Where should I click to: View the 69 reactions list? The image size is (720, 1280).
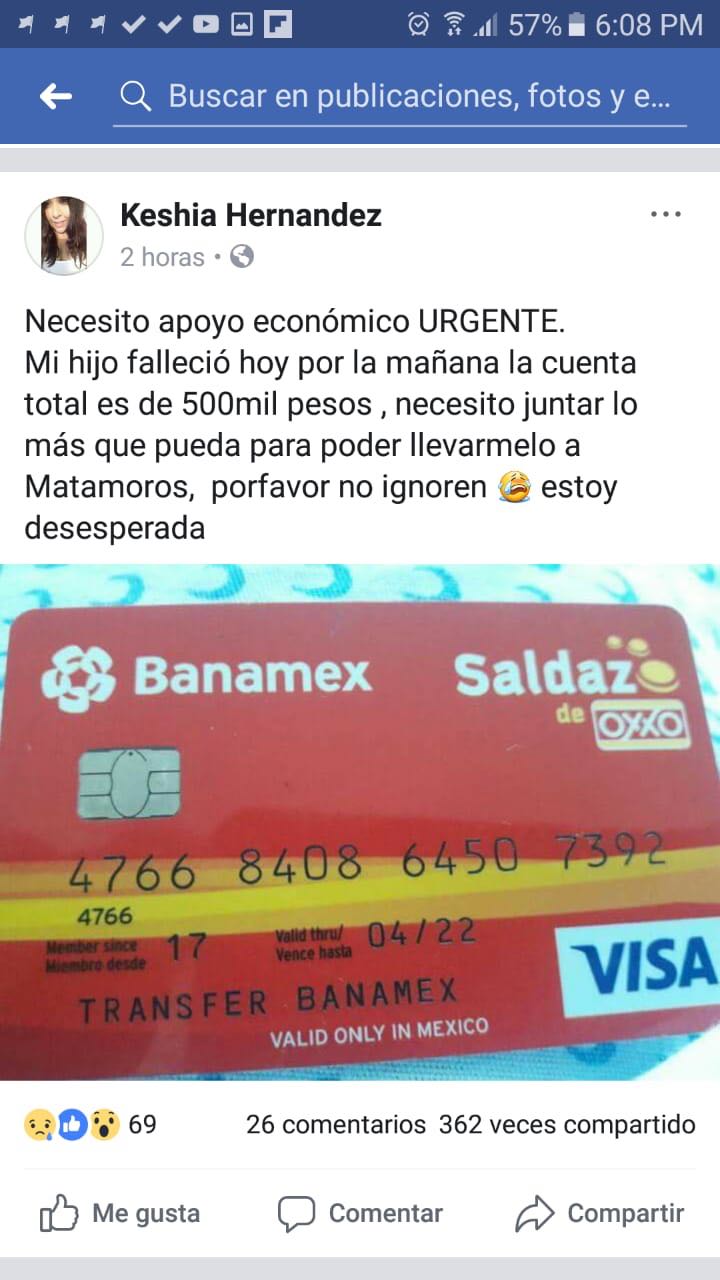click(90, 1124)
